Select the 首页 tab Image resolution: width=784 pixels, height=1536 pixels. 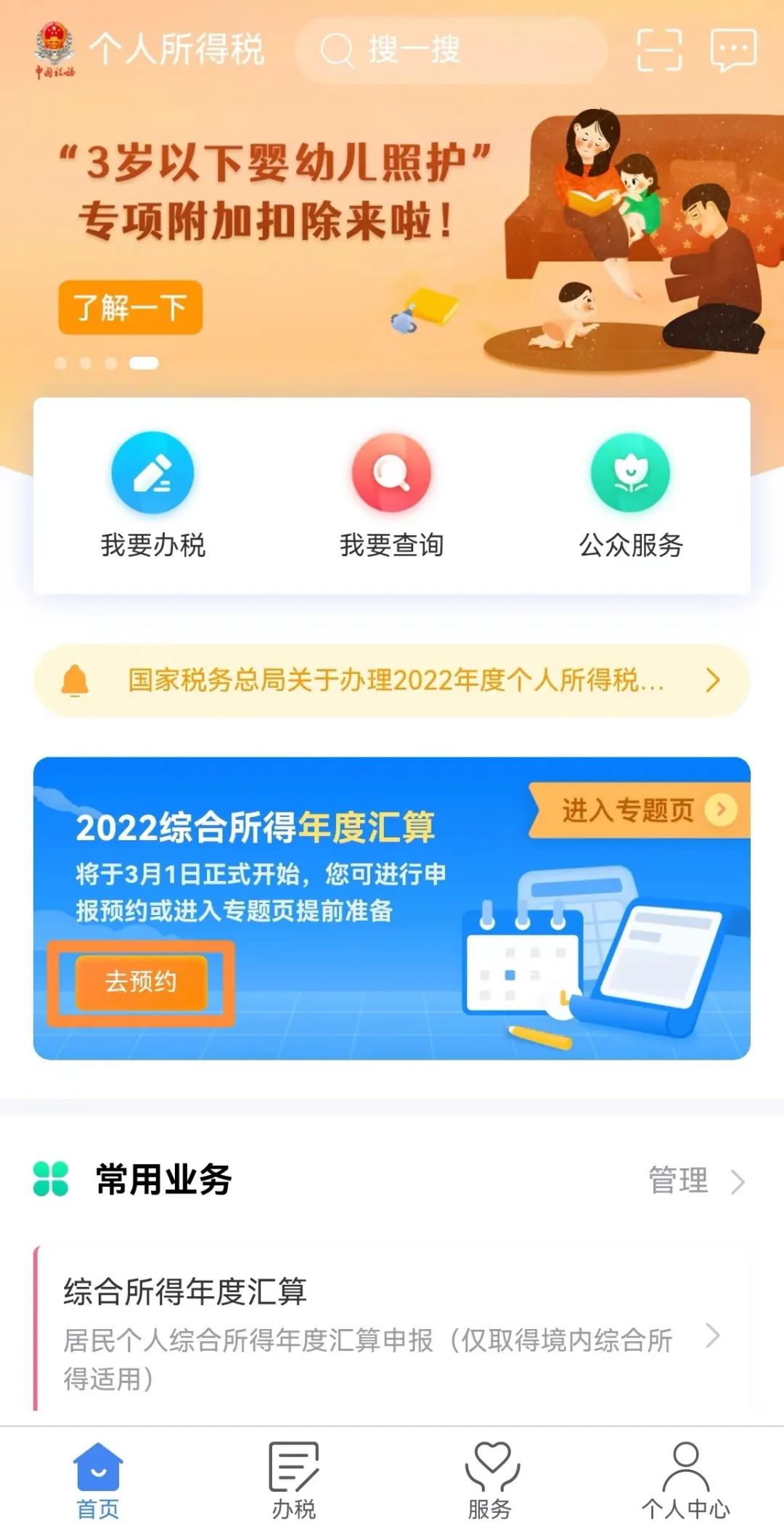click(x=98, y=1481)
